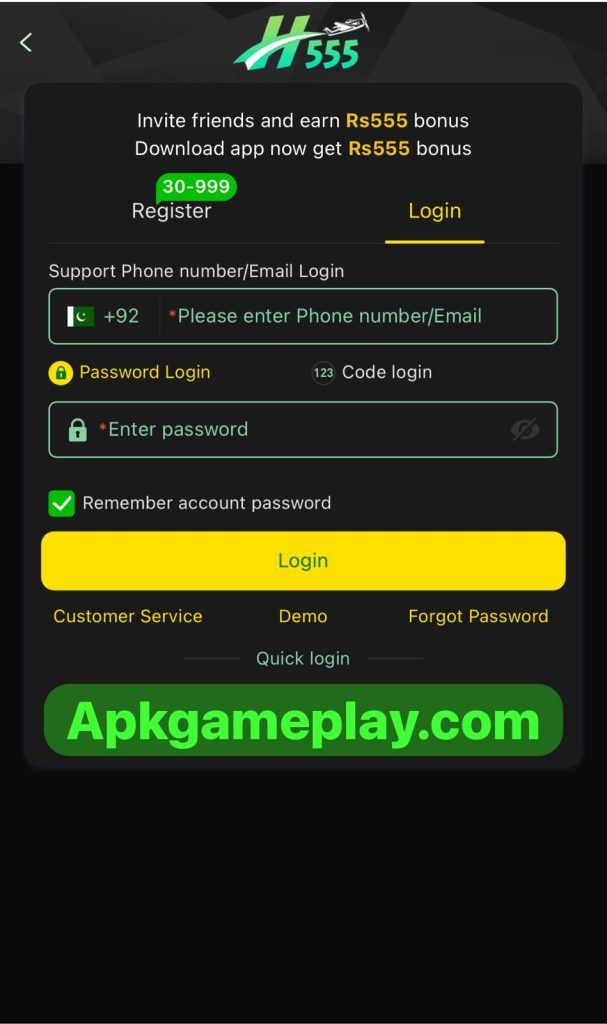607x1024 pixels.
Task: Uncheck Remember account password
Action: tap(62, 503)
